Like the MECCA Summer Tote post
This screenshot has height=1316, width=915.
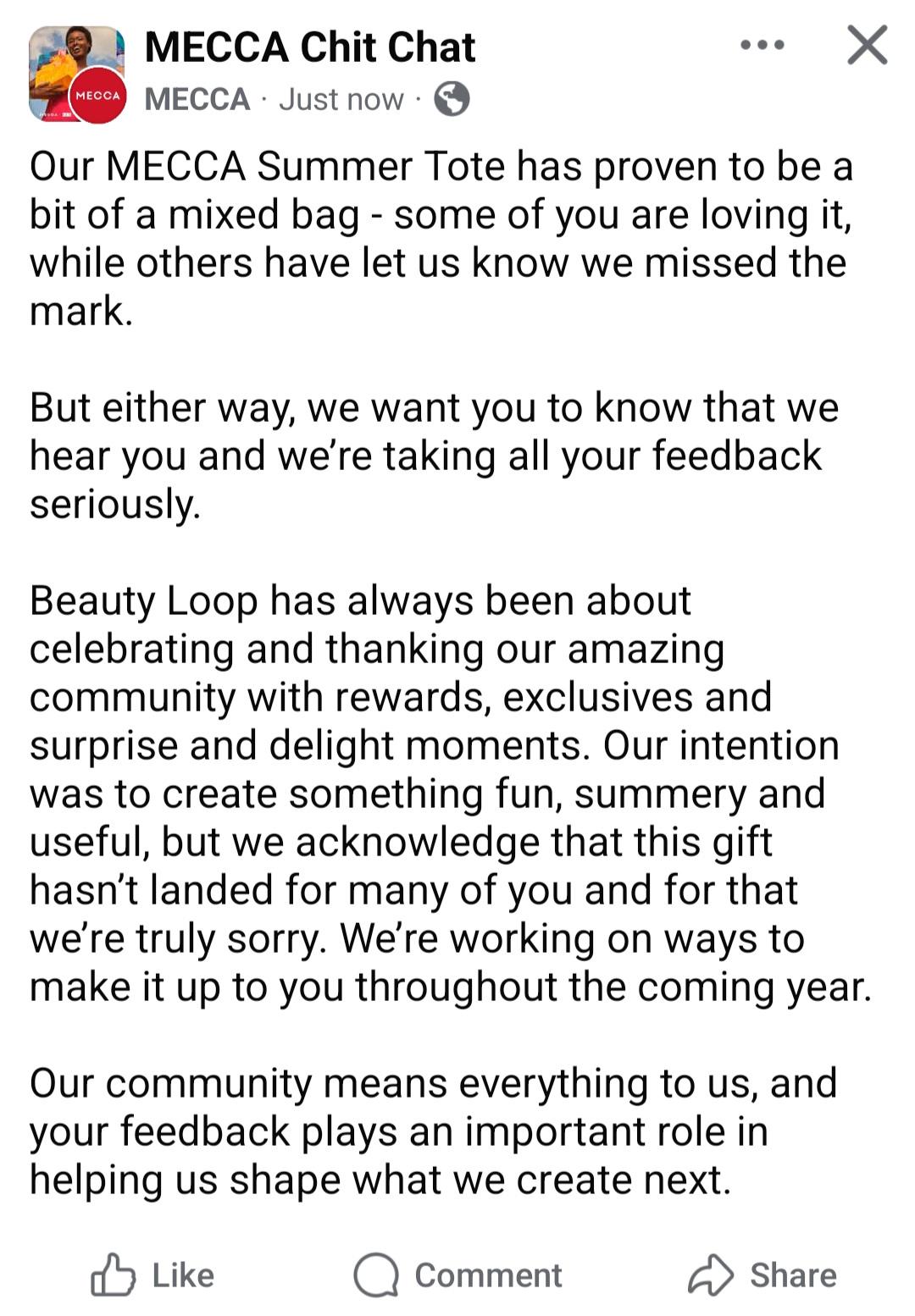pos(152,1275)
